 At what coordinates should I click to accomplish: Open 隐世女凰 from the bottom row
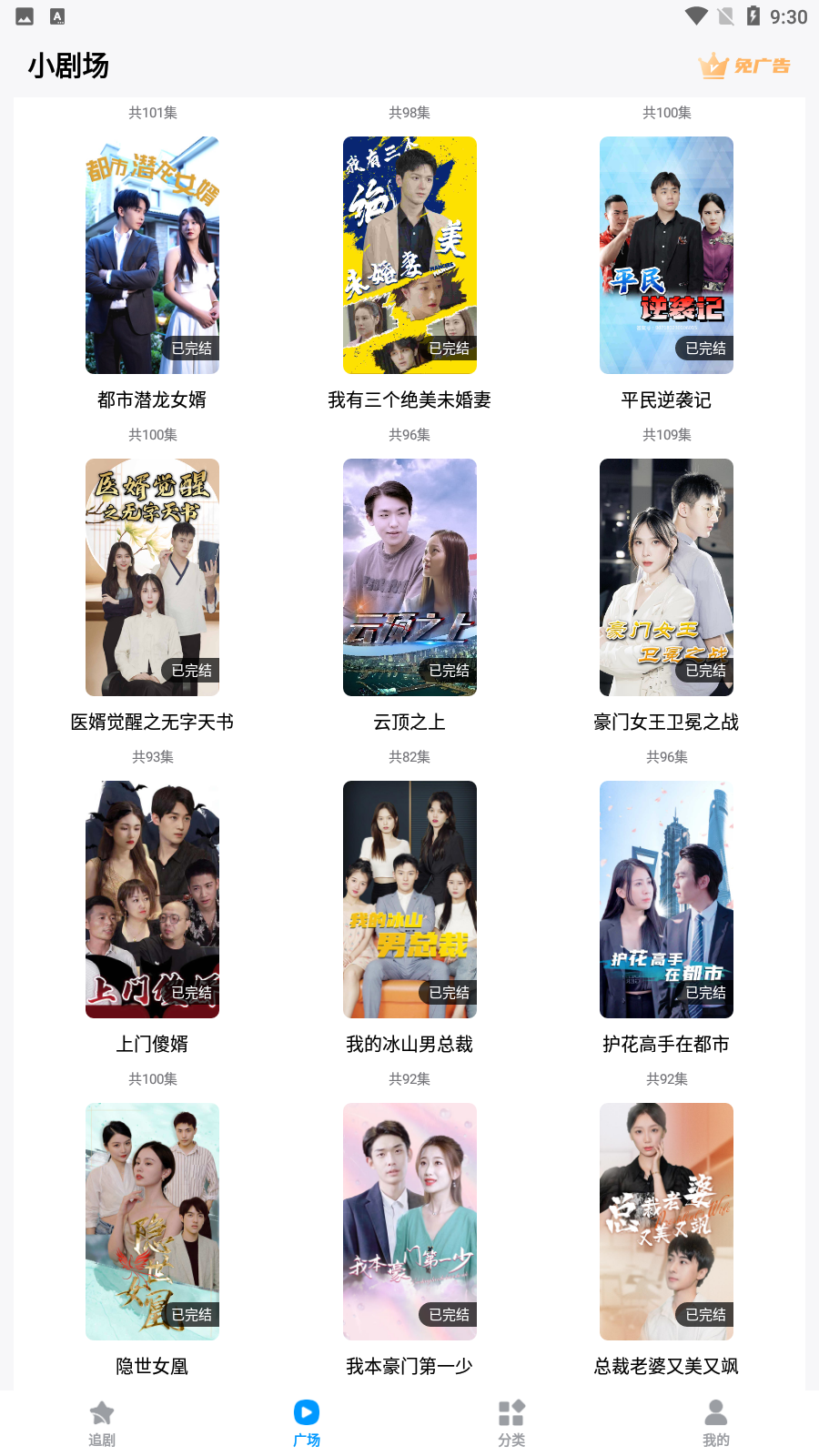152,1221
